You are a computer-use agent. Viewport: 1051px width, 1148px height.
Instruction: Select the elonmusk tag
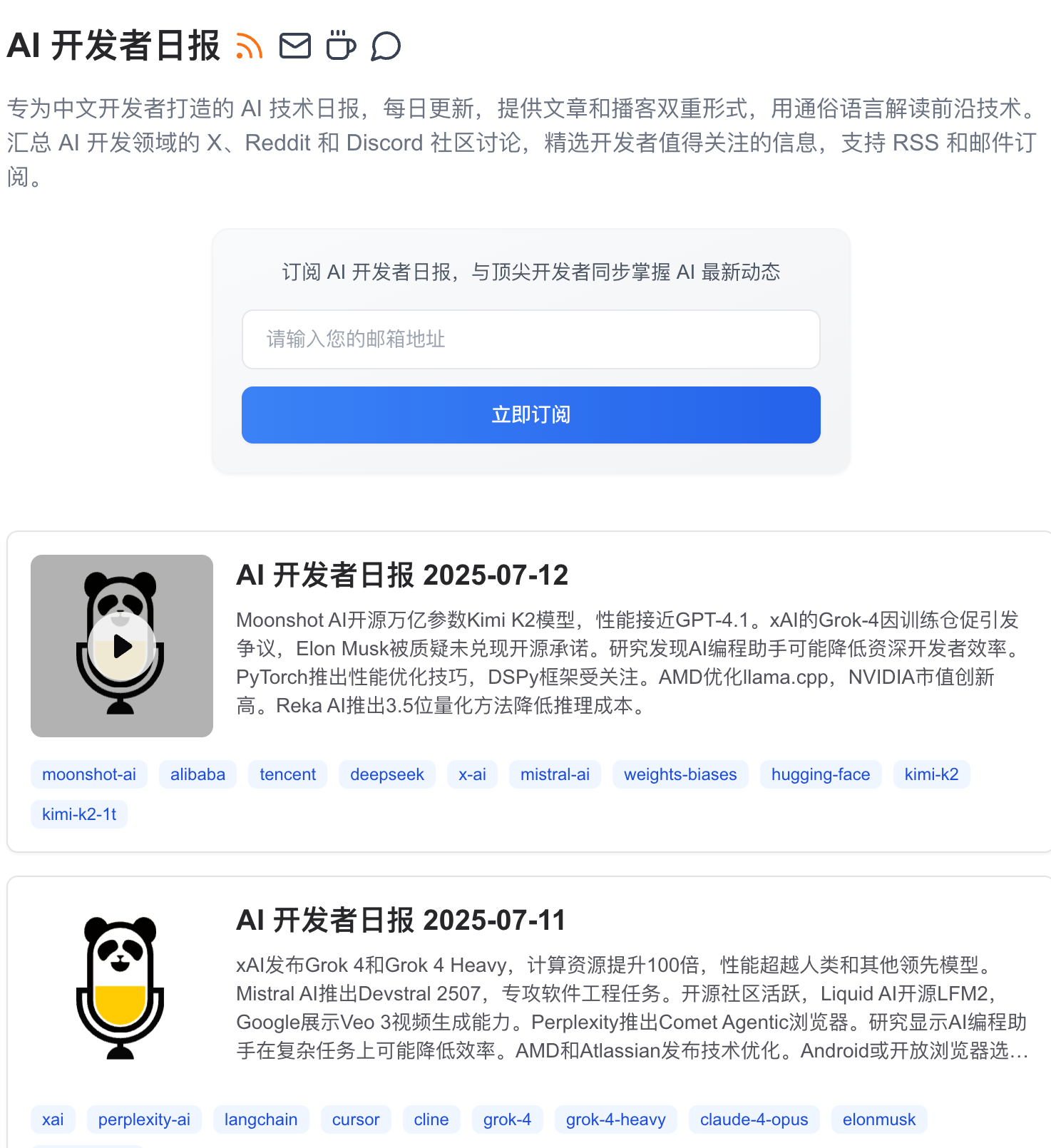878,1119
